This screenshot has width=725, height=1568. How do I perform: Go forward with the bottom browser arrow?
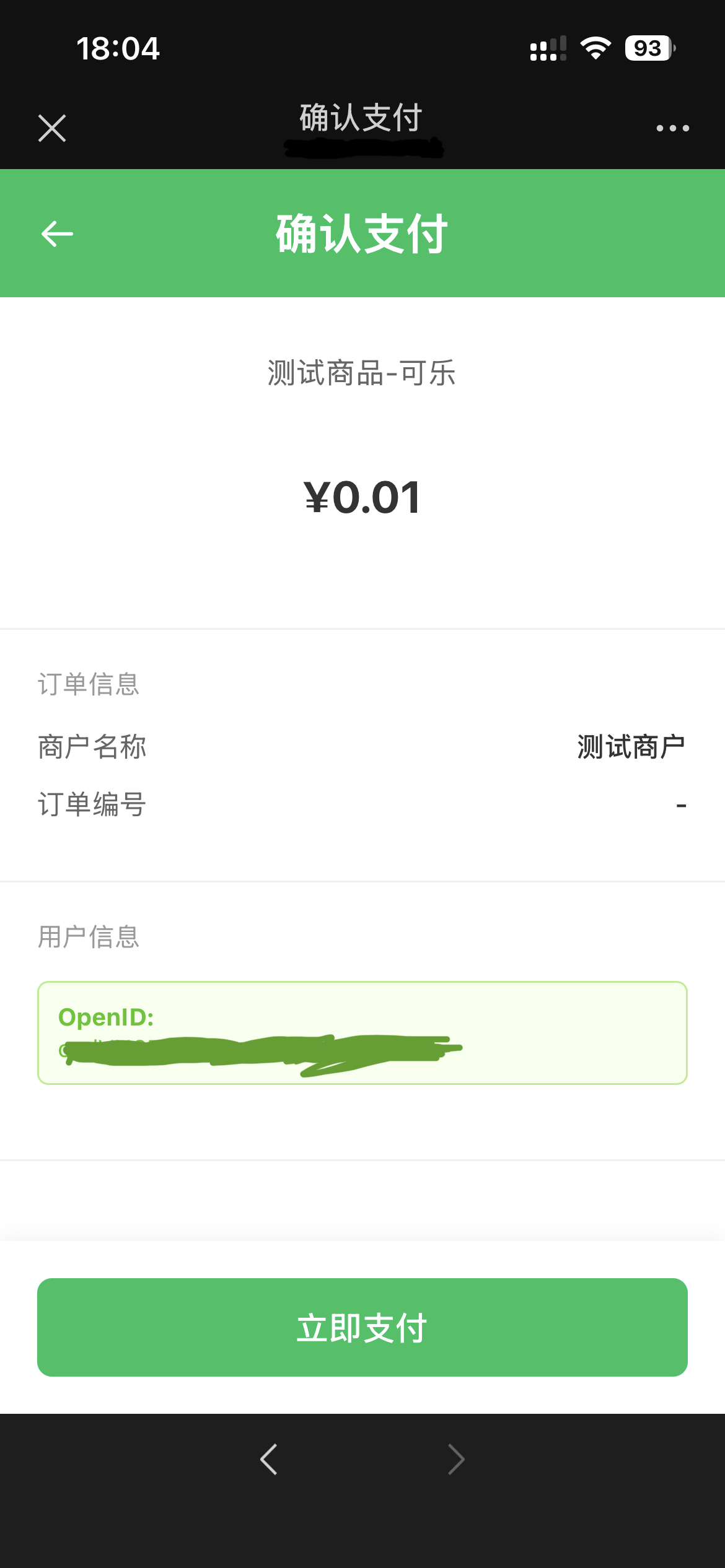click(456, 1459)
